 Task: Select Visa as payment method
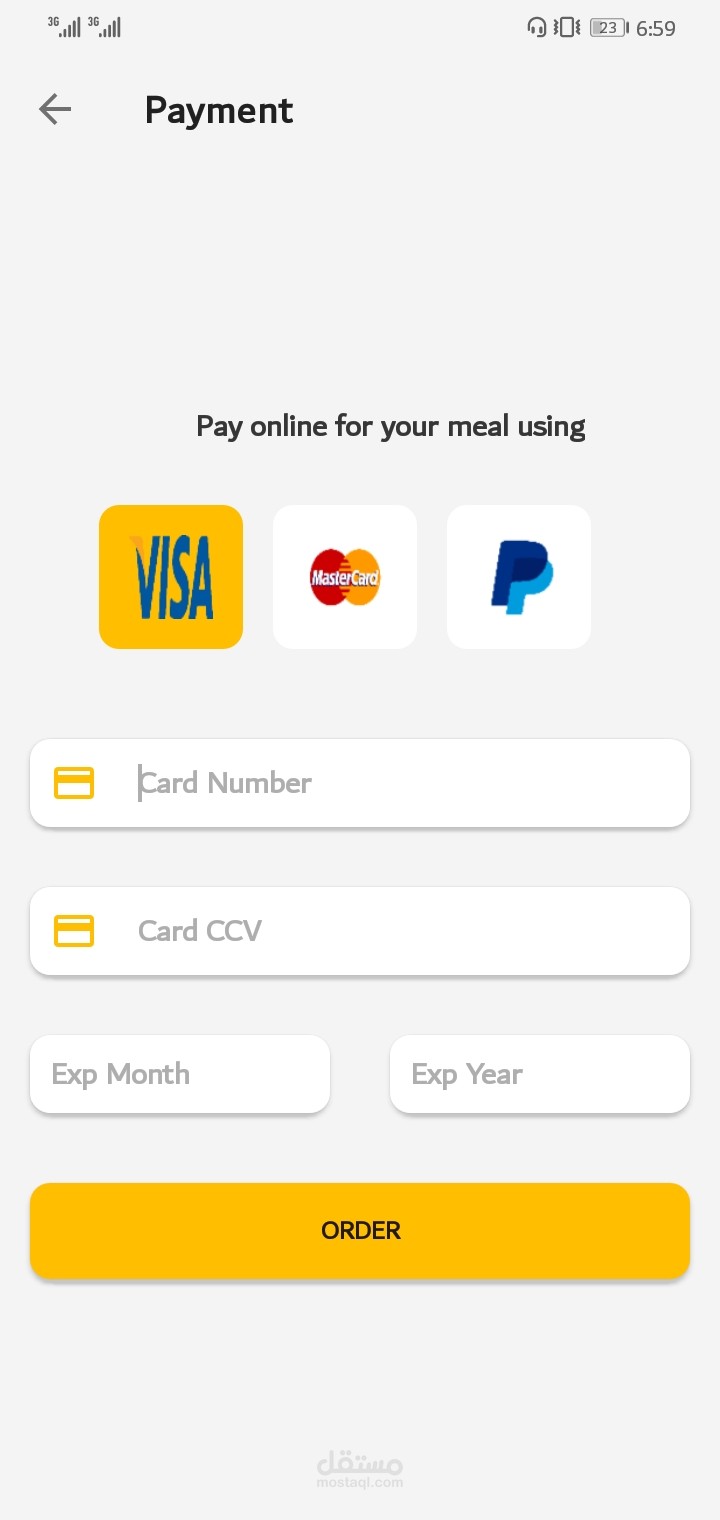coord(171,577)
